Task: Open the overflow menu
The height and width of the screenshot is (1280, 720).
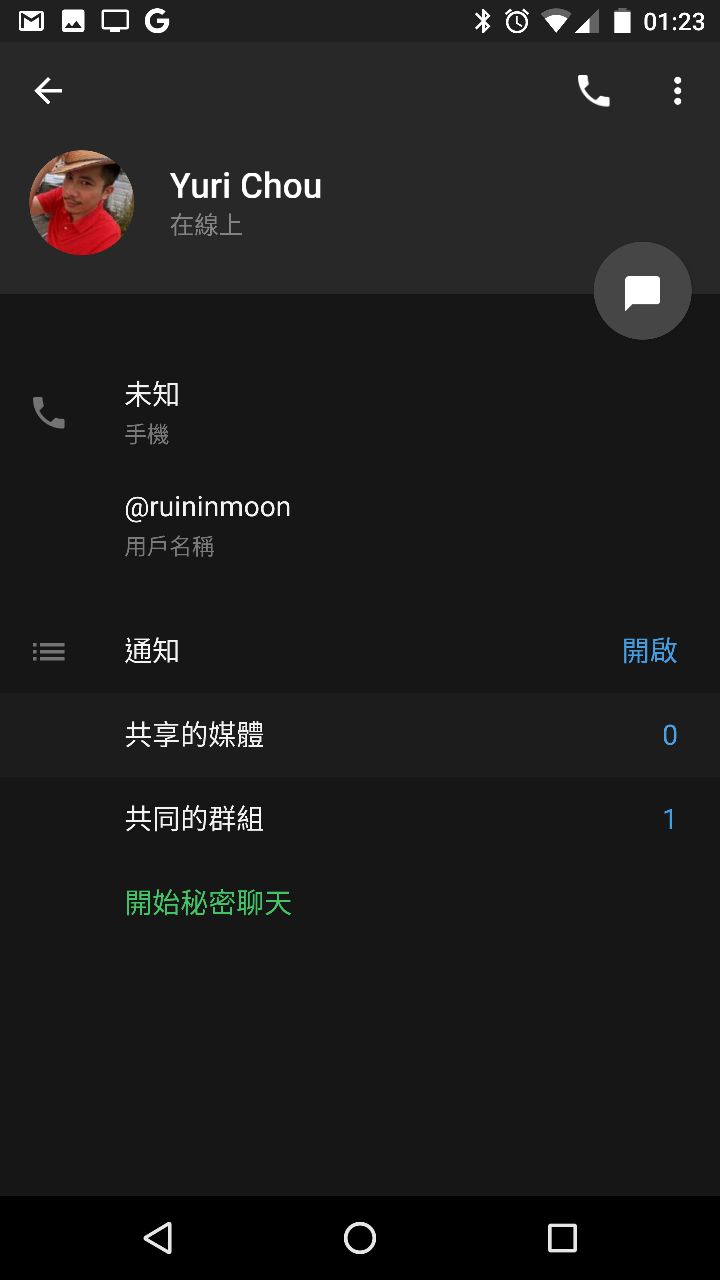Action: point(677,91)
